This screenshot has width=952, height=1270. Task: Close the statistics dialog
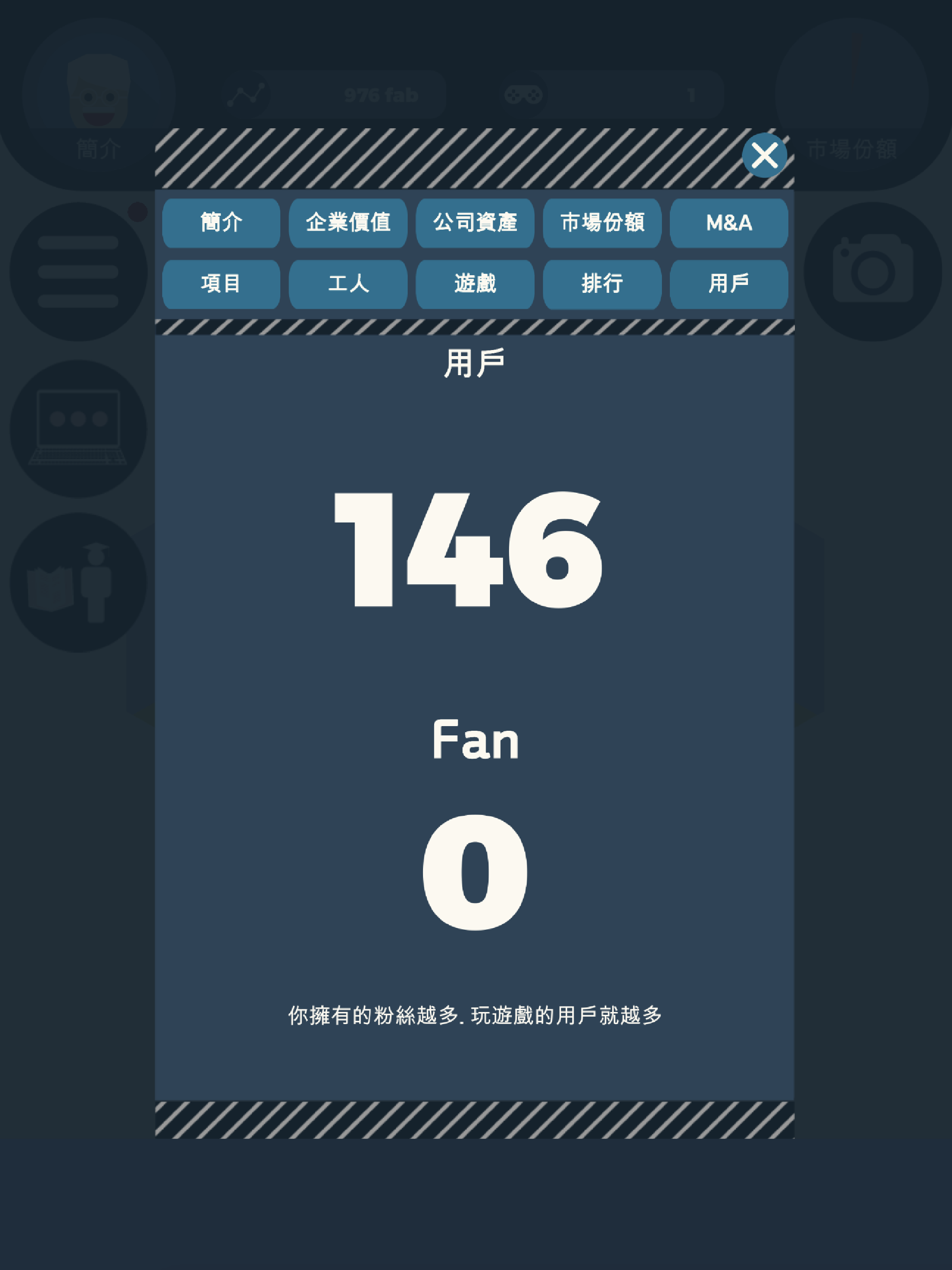764,155
